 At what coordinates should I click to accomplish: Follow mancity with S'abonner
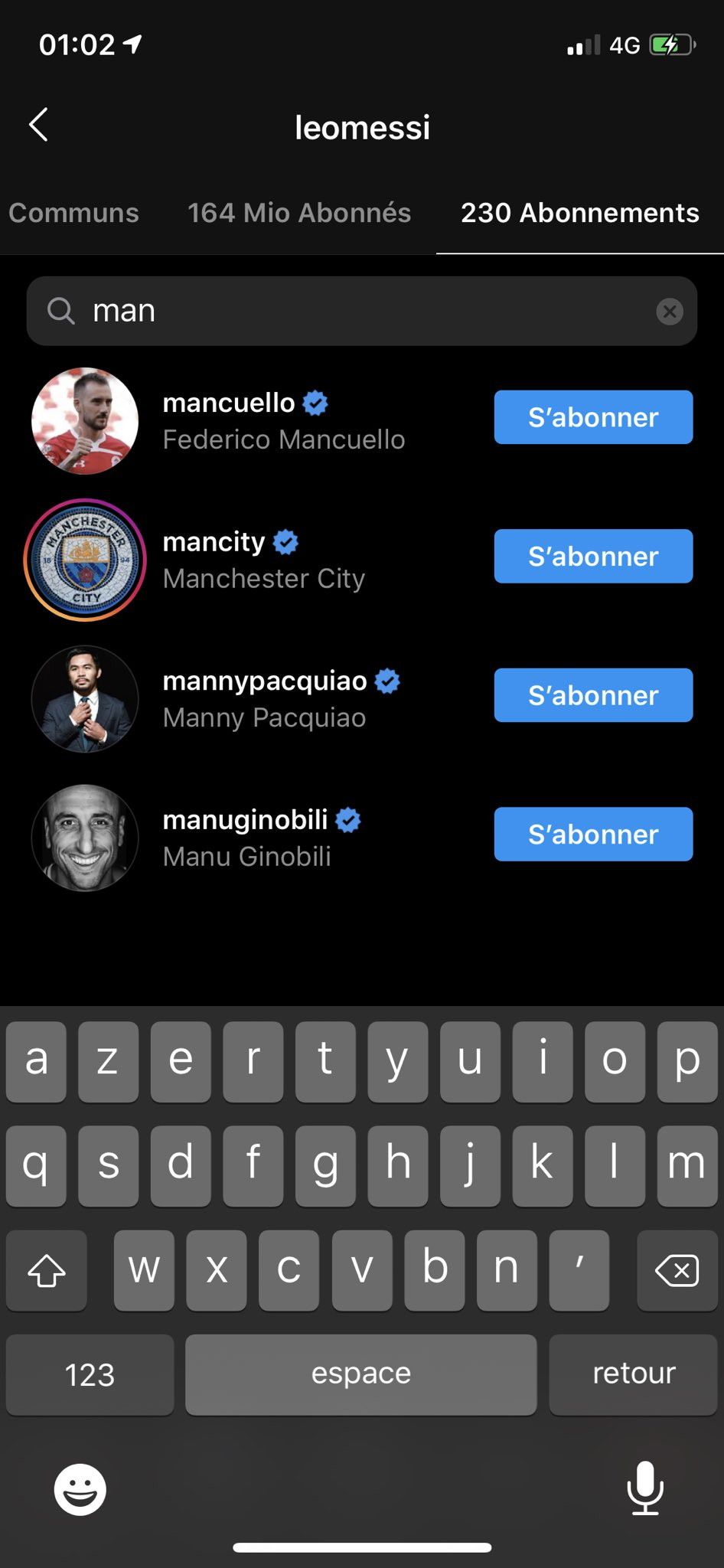pyautogui.click(x=593, y=557)
